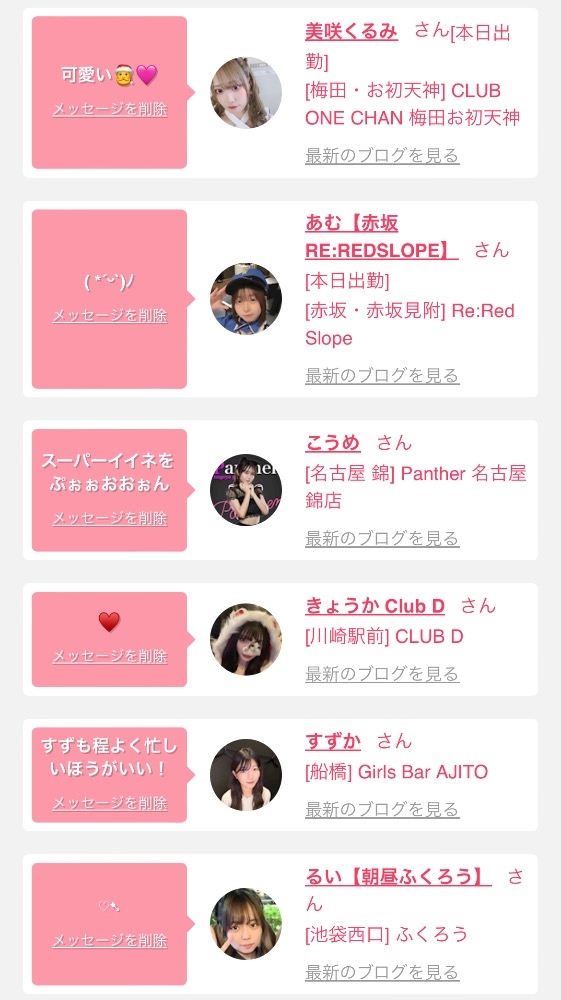View latest blog of こうめ
561x1000 pixels.
tap(382, 538)
